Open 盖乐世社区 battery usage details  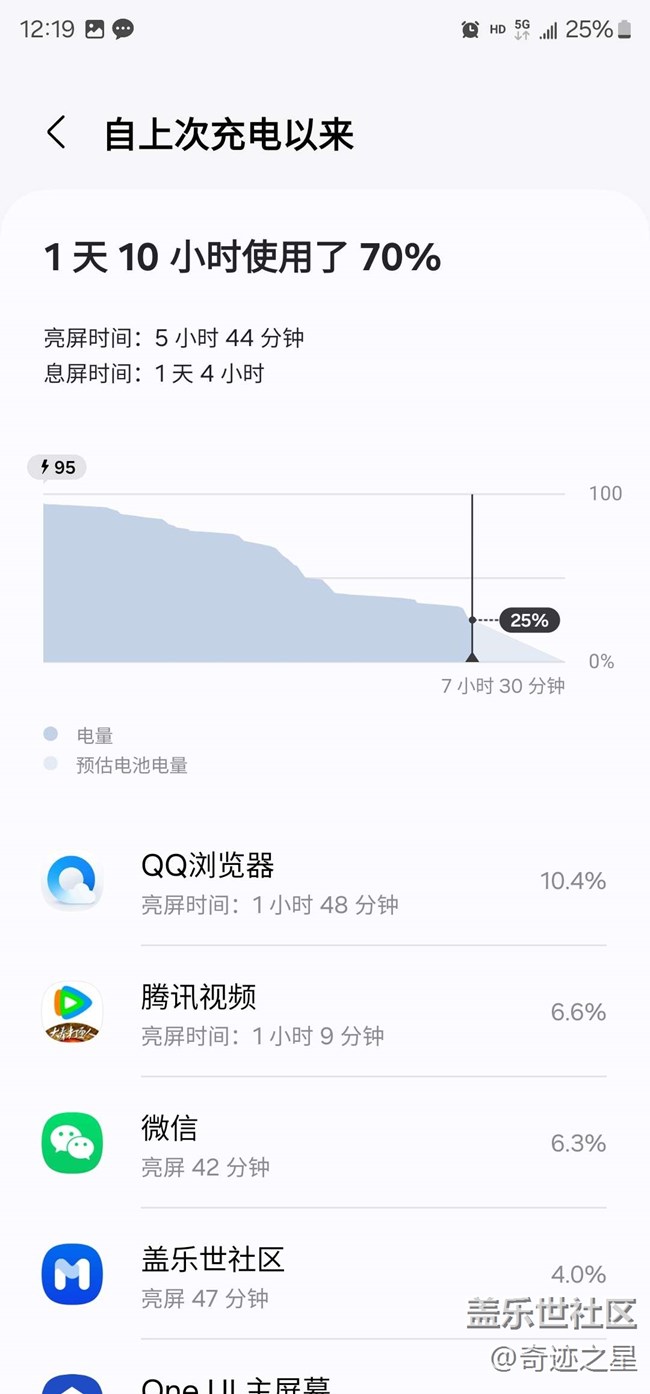click(325, 1274)
